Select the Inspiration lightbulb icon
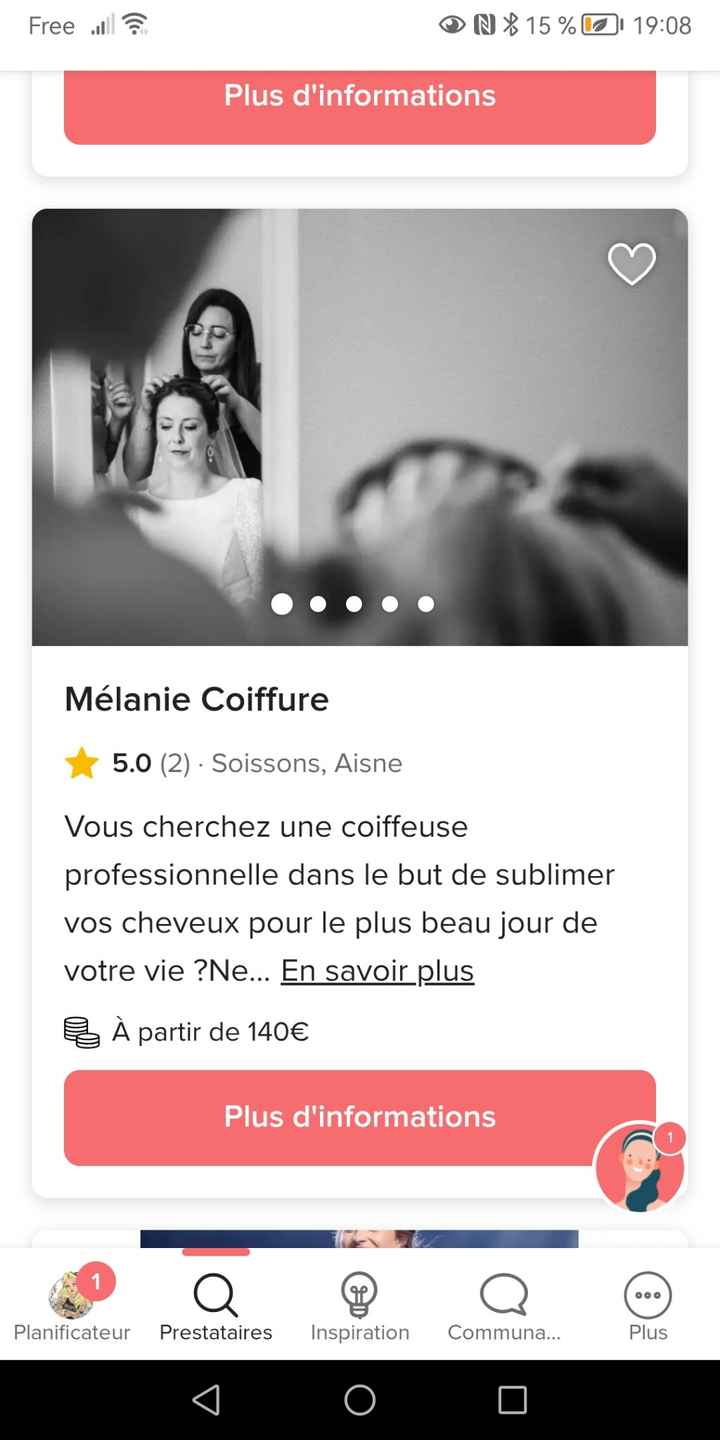 [x=359, y=1295]
